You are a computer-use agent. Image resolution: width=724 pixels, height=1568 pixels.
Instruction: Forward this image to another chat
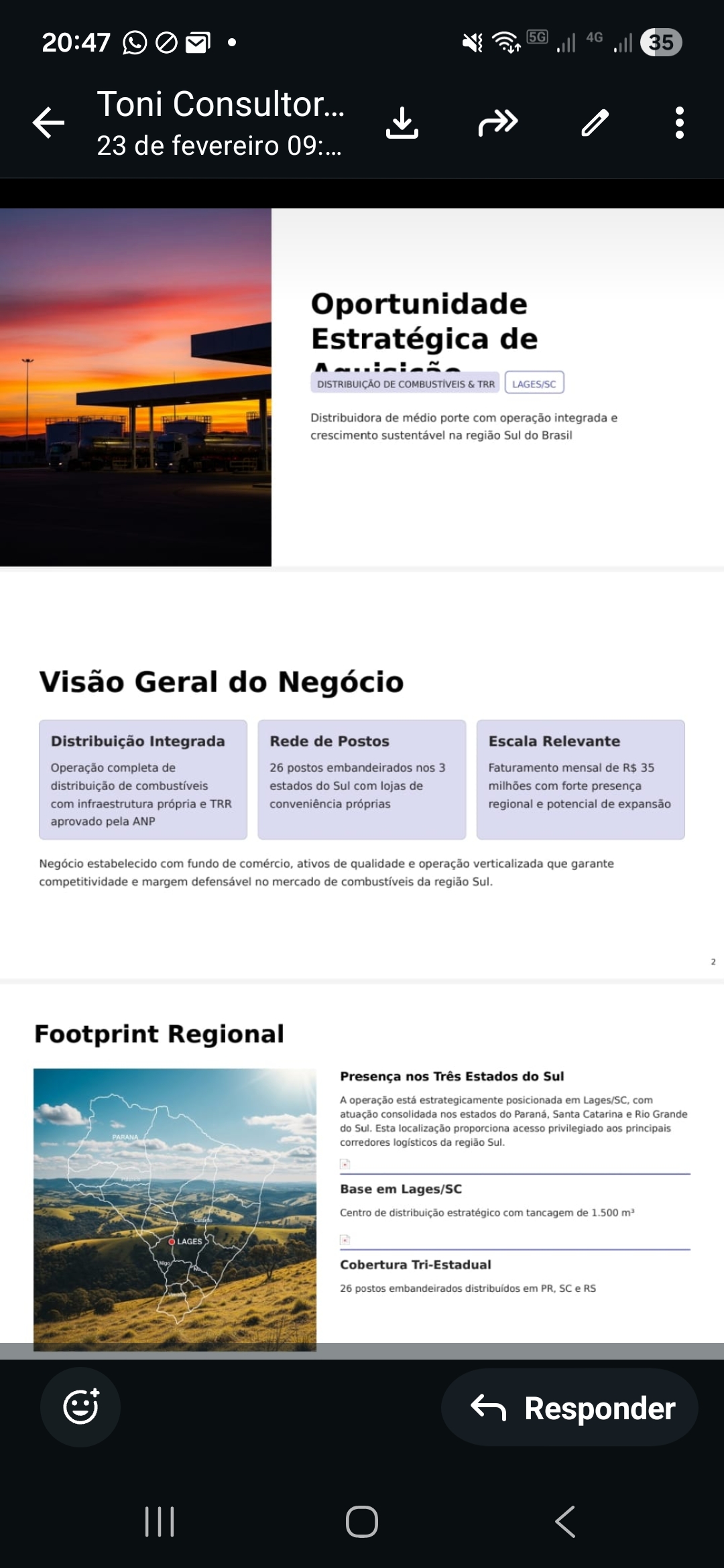498,123
